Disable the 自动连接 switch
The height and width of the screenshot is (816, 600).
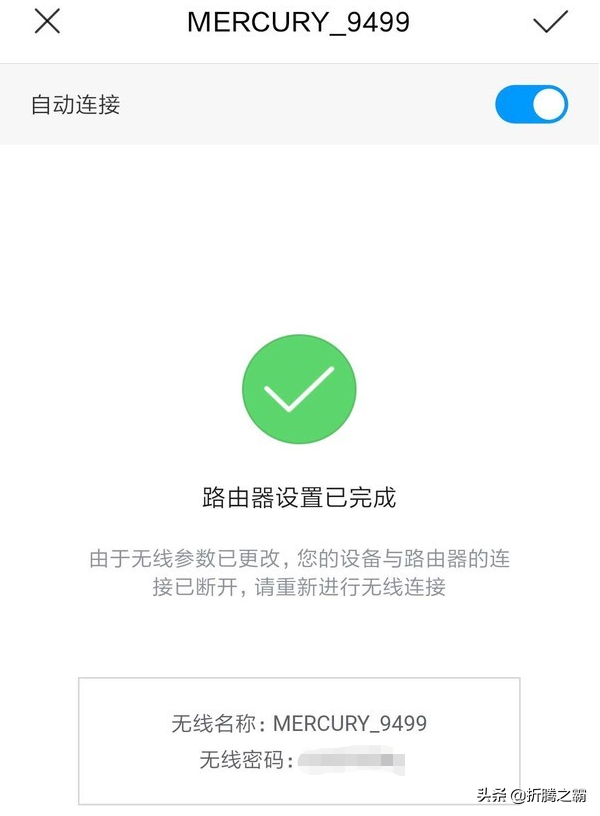(531, 105)
